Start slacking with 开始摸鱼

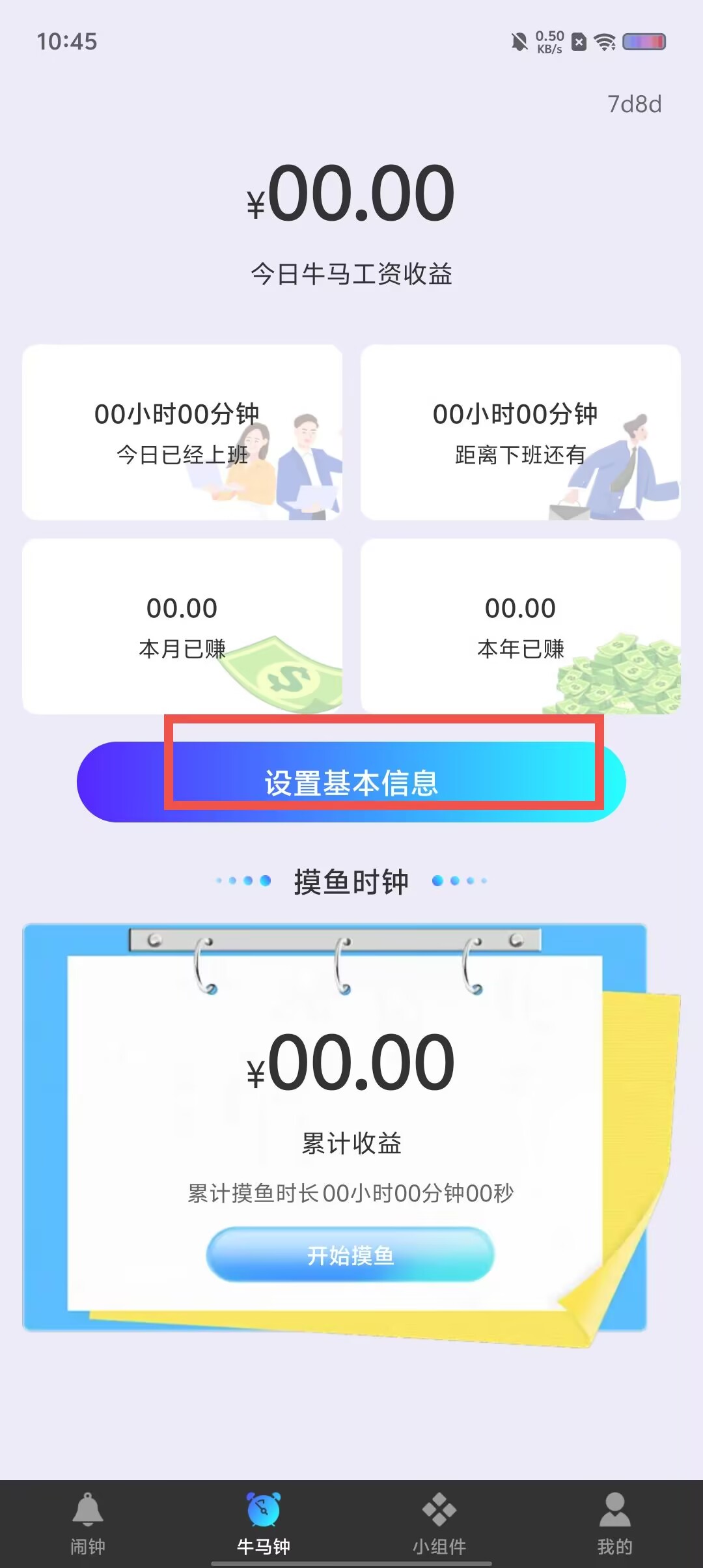pyautogui.click(x=350, y=1254)
